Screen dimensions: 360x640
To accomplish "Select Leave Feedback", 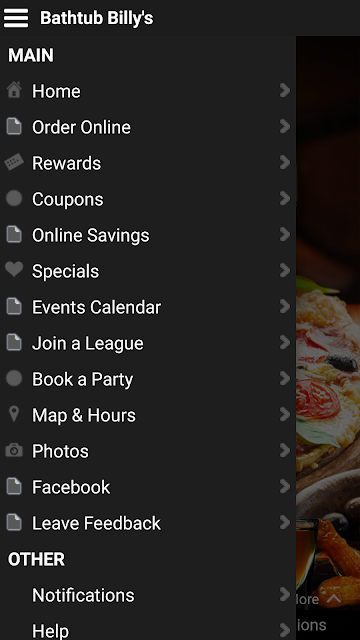I will coord(148,523).
